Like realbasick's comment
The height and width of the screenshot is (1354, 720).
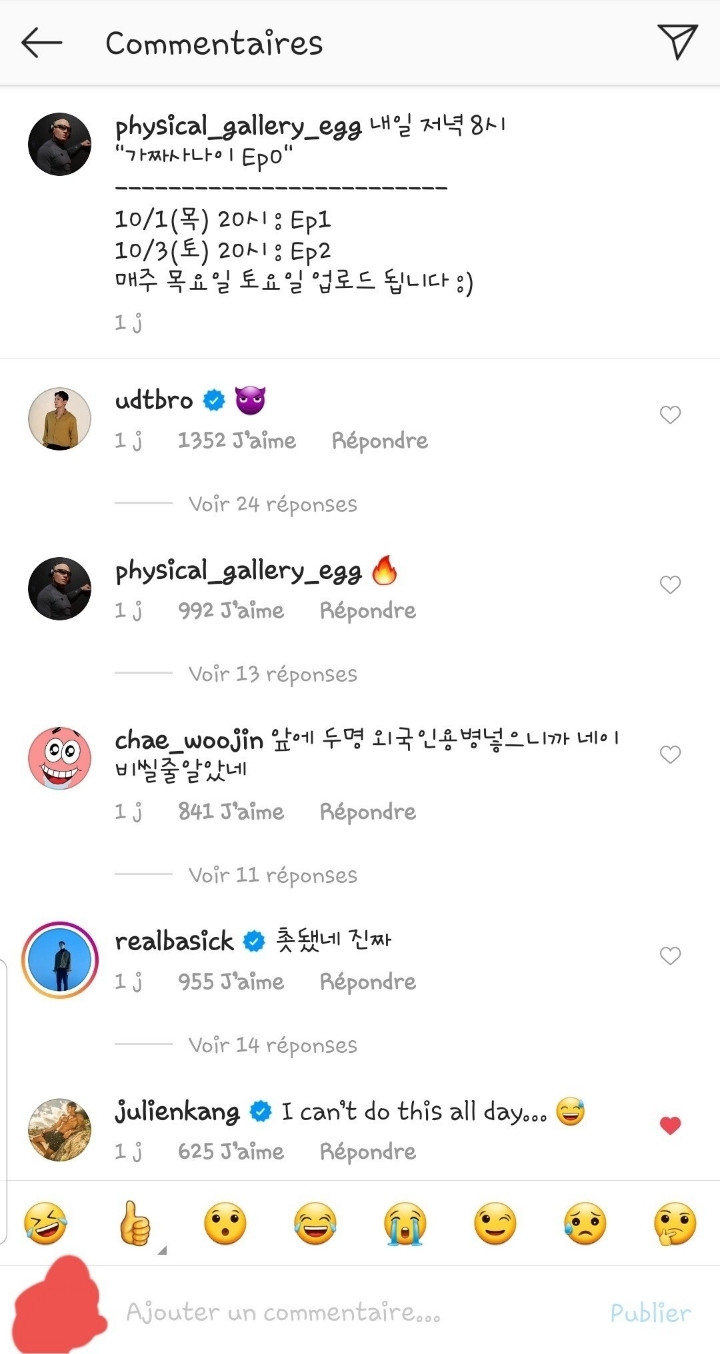point(670,955)
